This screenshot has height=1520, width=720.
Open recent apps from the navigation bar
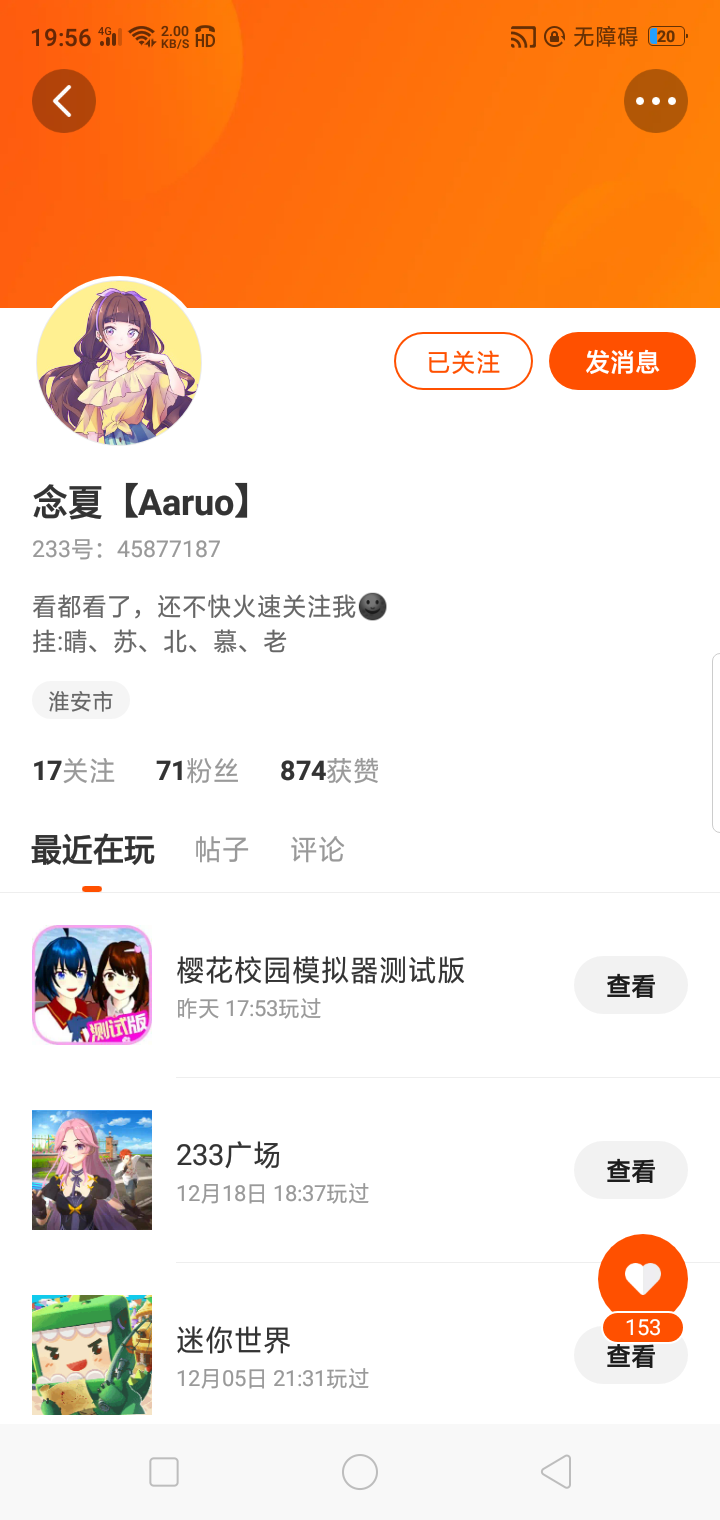(x=164, y=1472)
